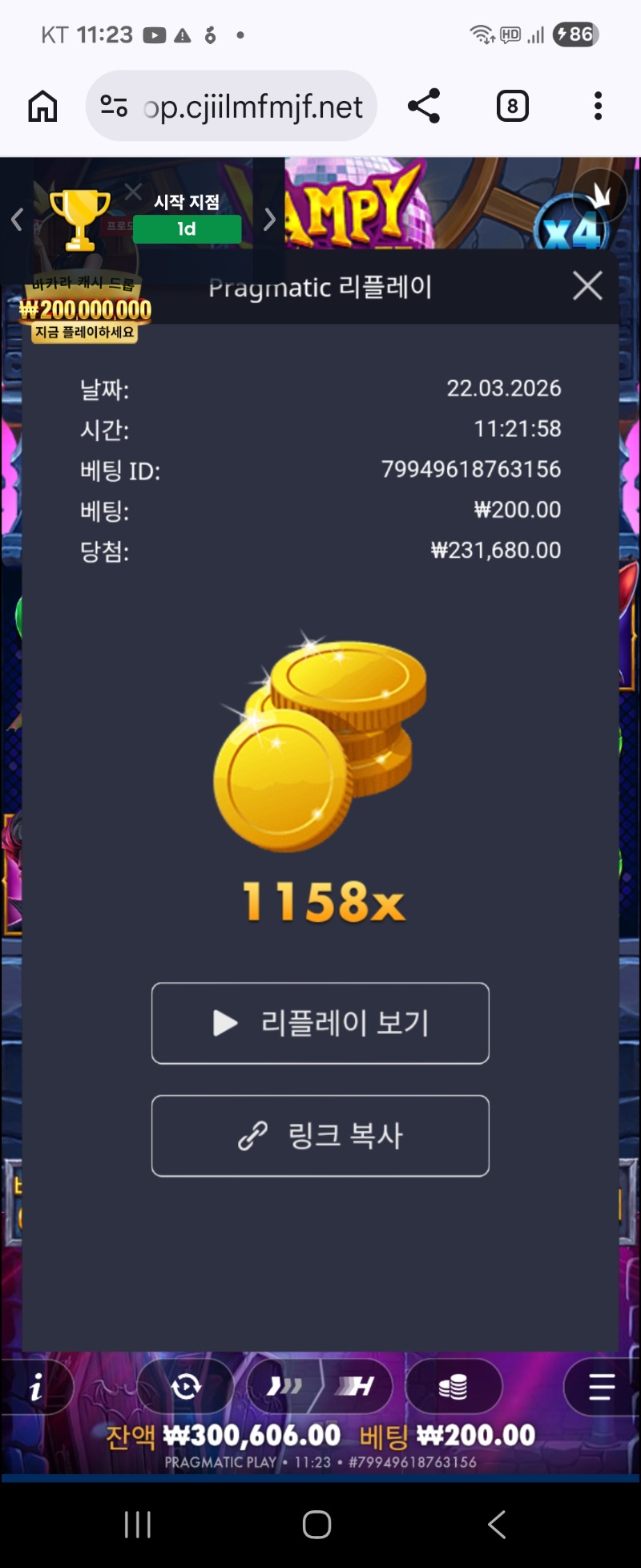Open the autoplay circular arrows button

(186, 1386)
